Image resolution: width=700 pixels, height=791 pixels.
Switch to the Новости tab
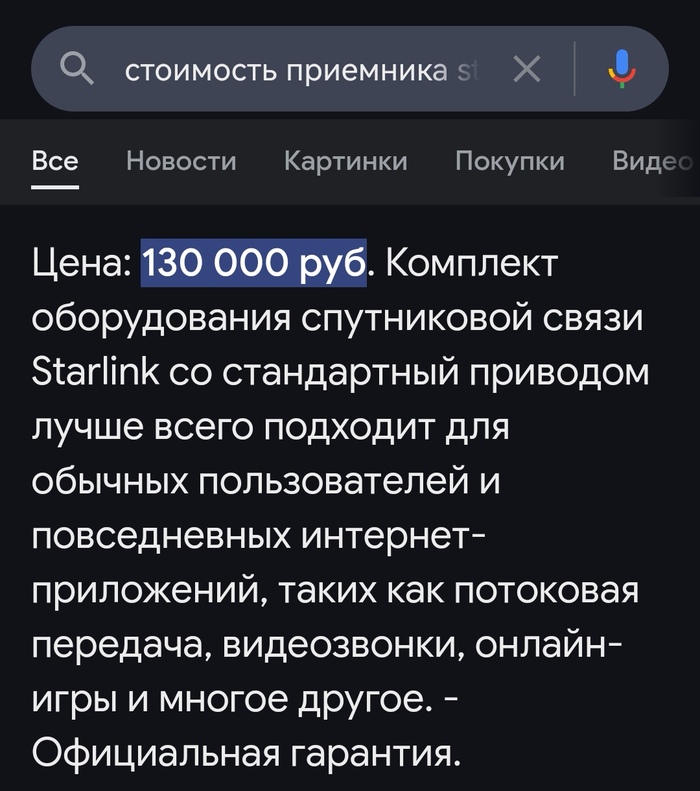(181, 161)
